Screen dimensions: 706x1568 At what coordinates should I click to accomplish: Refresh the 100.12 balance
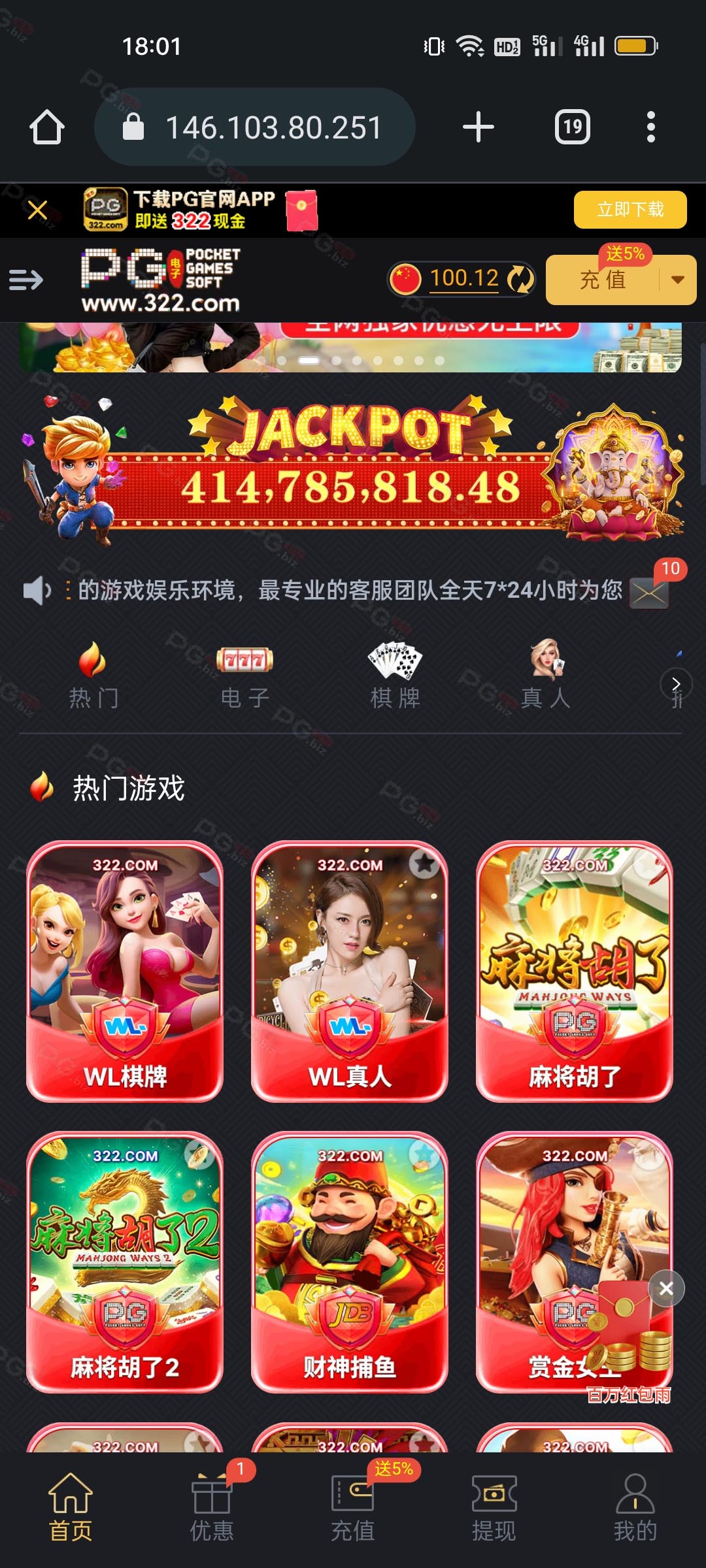tap(520, 280)
